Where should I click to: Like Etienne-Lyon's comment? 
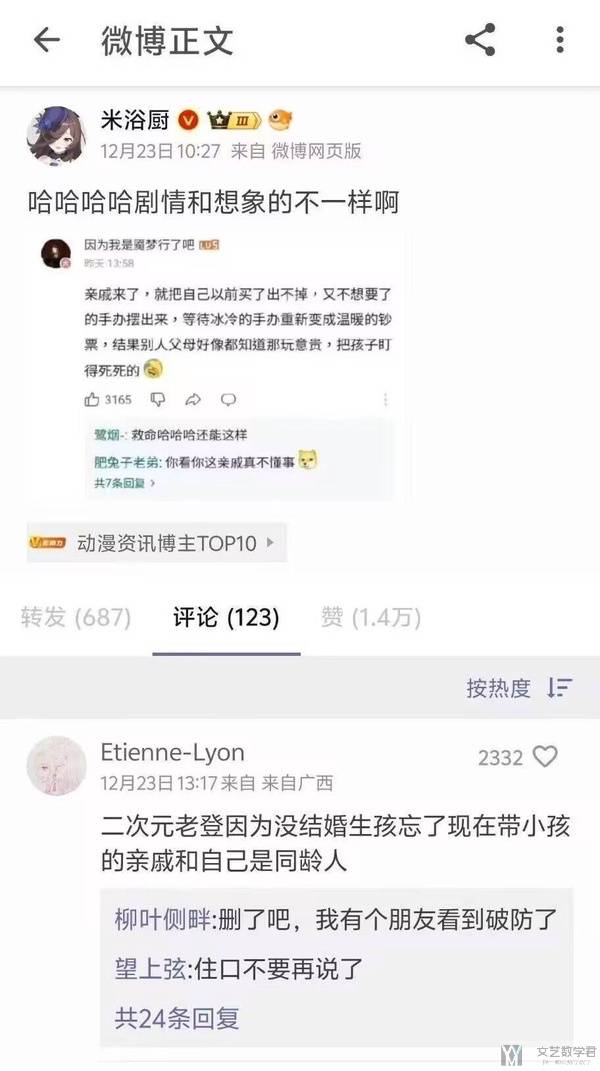545,757
